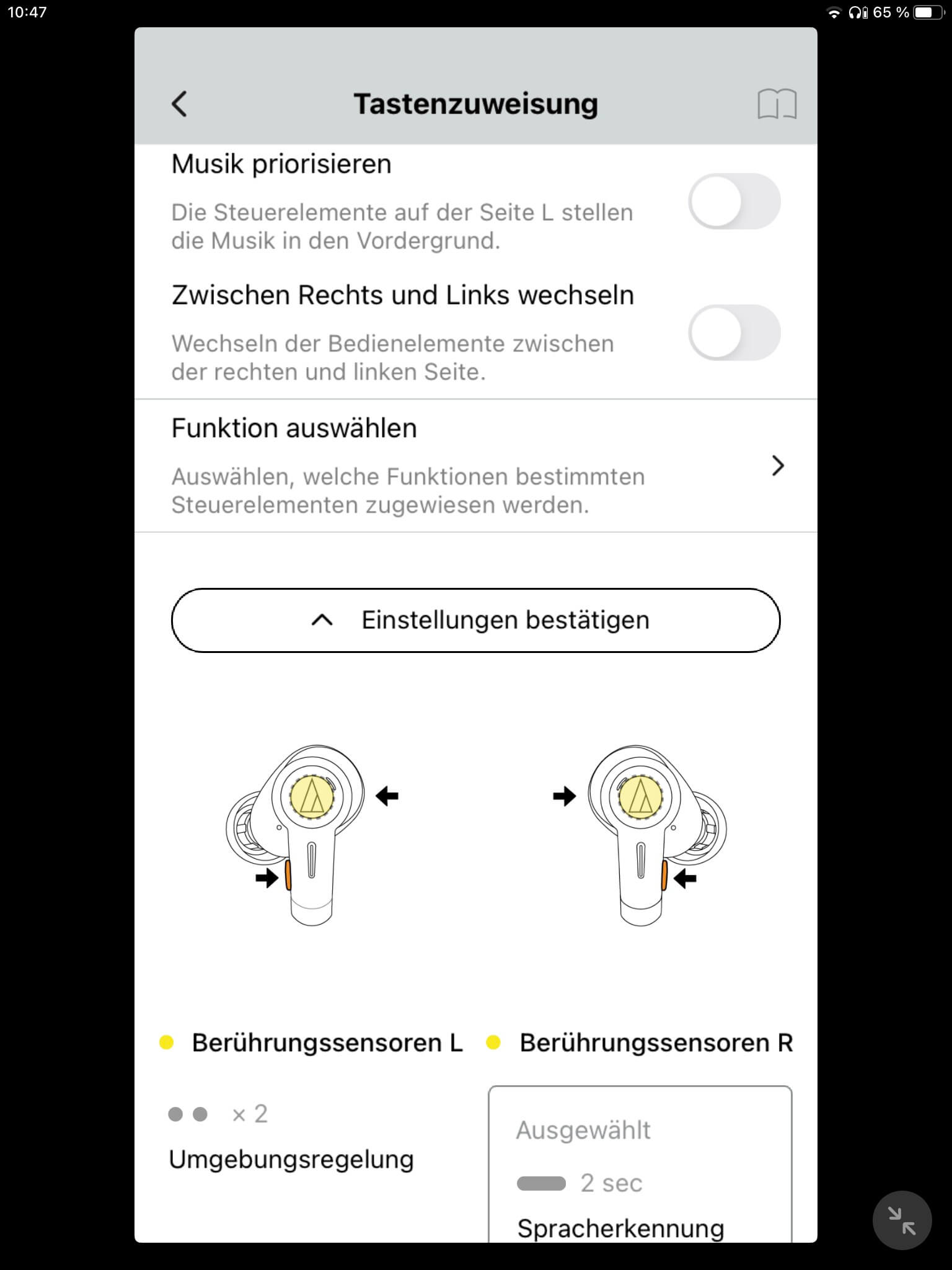
Task: Open Funktion auswählen settings
Action: click(475, 466)
